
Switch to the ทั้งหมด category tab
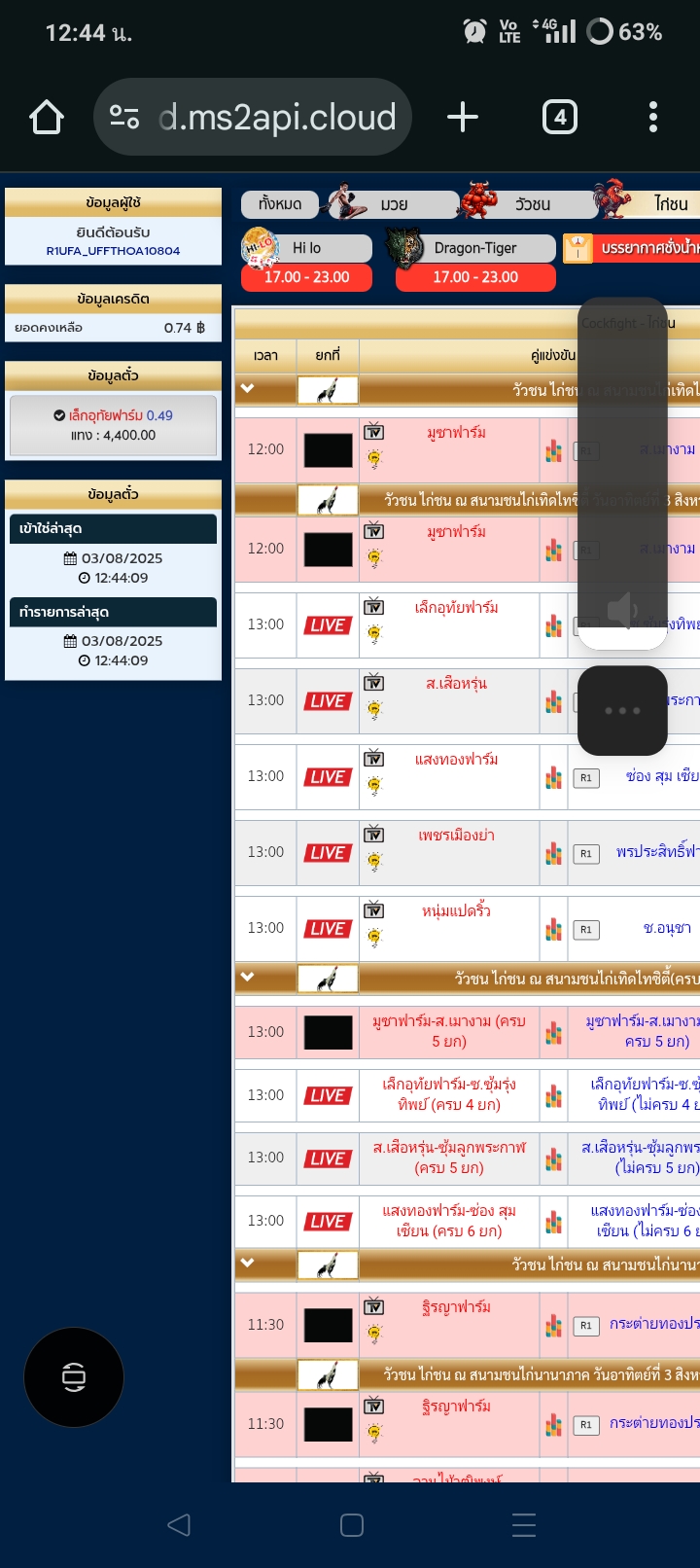point(280,204)
